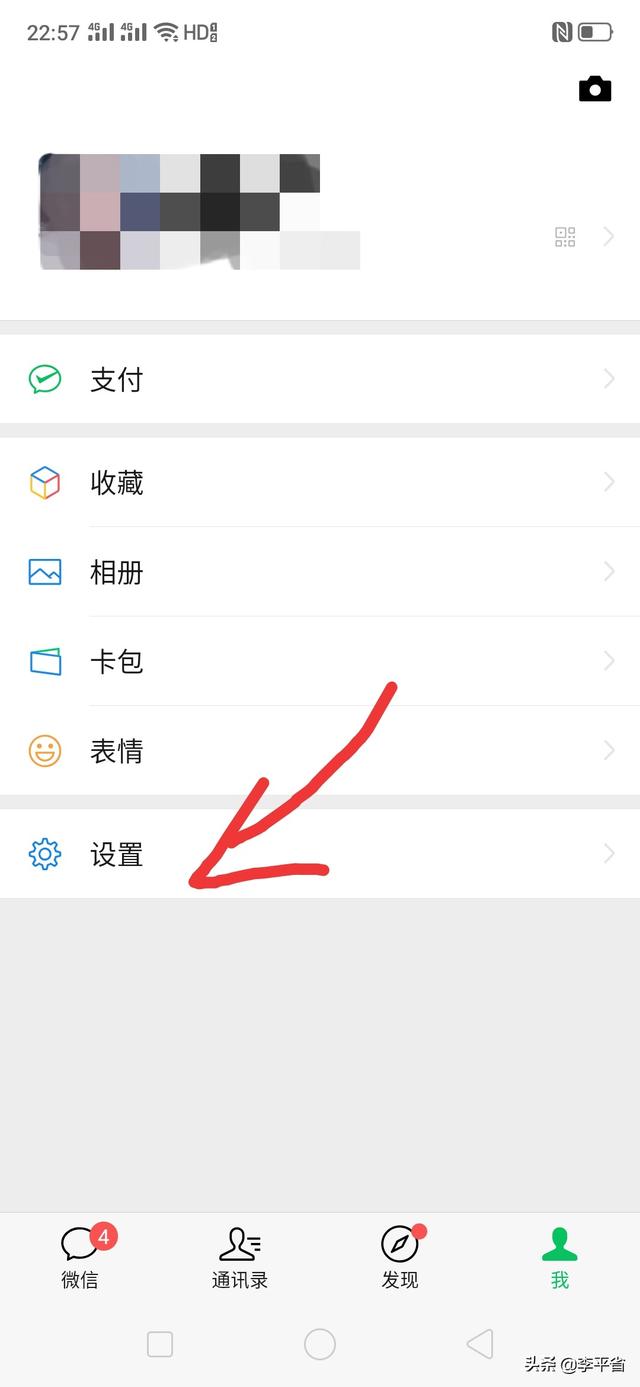The height and width of the screenshot is (1387, 640).
Task: Open 相册 (Album) row
Action: pos(320,572)
